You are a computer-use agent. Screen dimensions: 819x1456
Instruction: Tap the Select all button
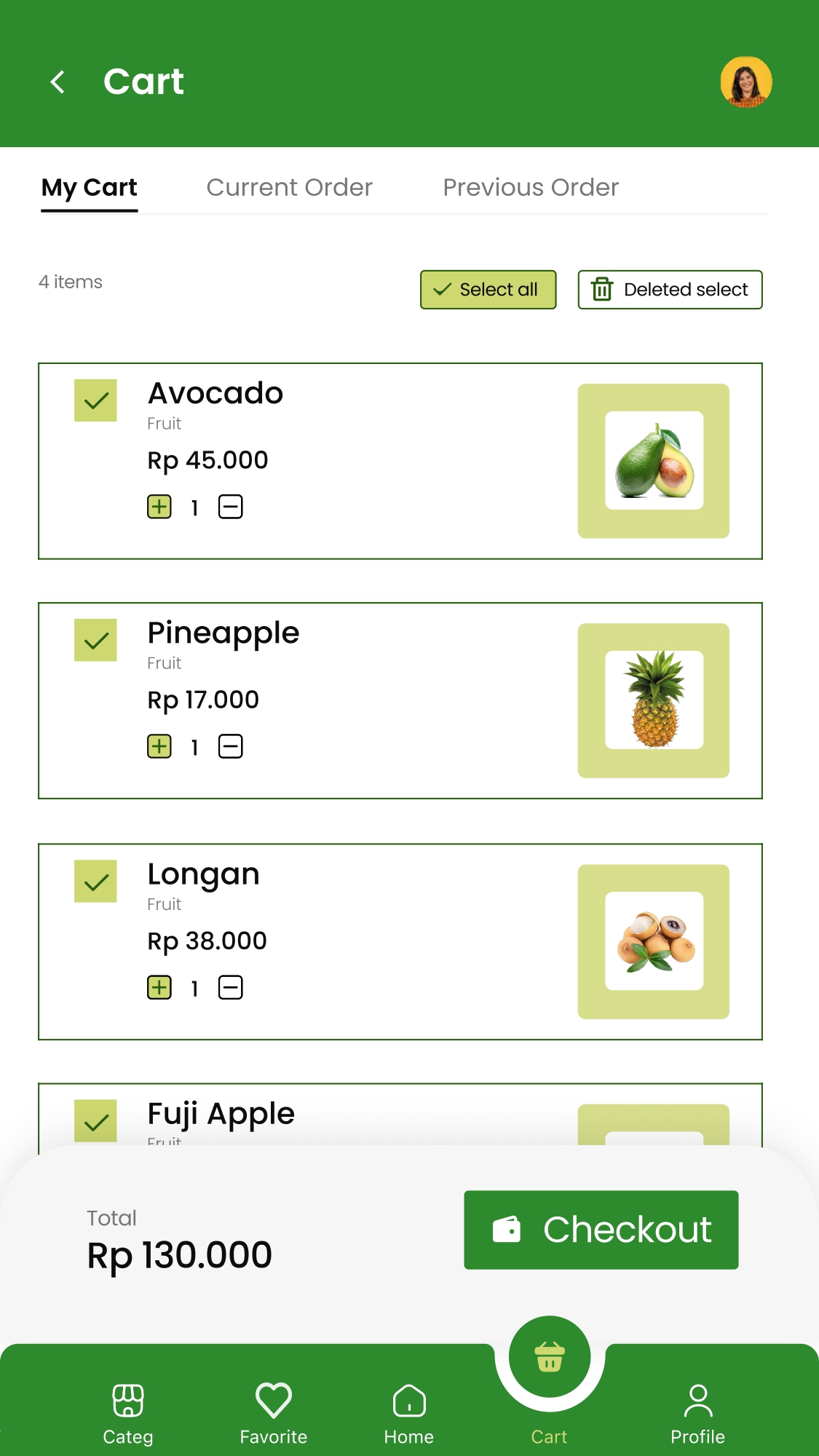(488, 290)
